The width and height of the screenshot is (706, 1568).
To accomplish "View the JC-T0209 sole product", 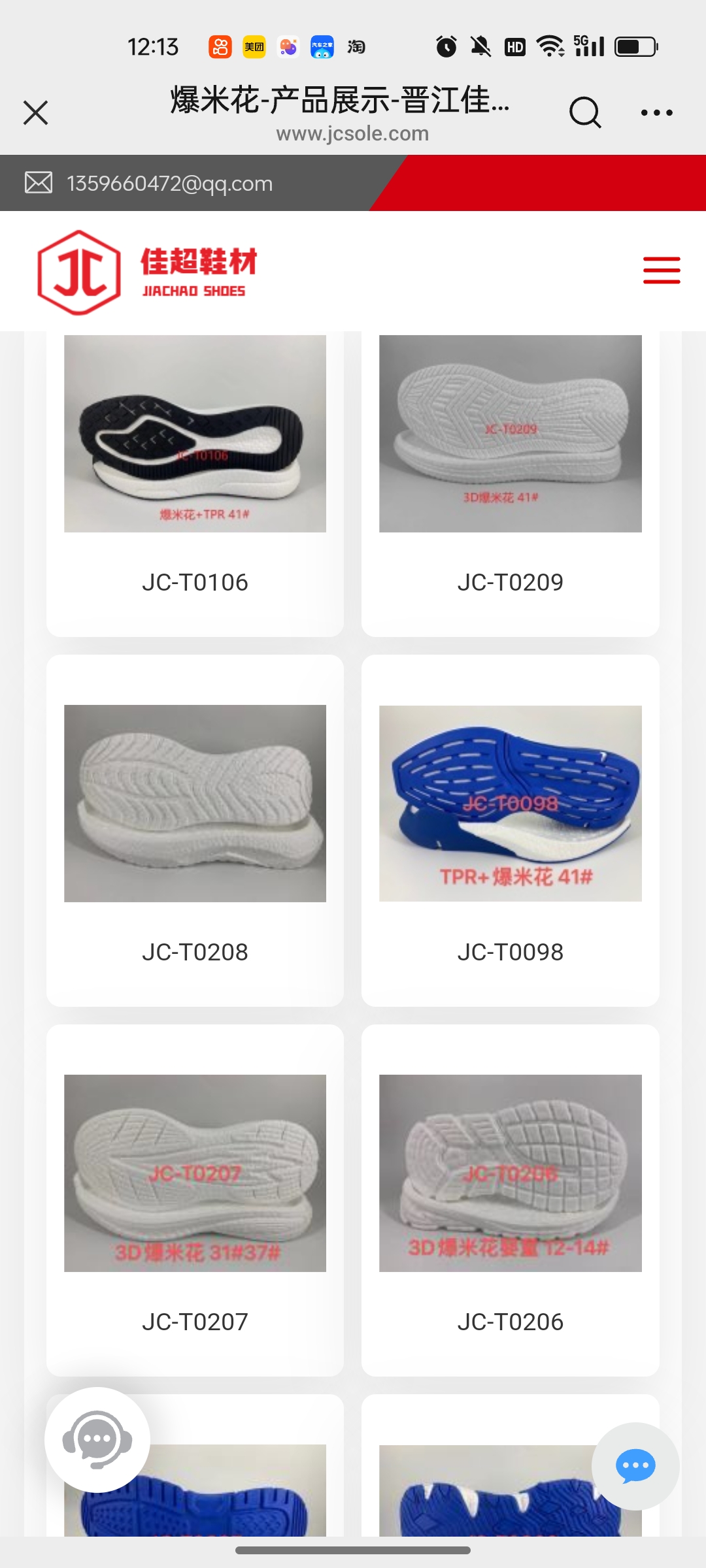I will click(x=510, y=483).
